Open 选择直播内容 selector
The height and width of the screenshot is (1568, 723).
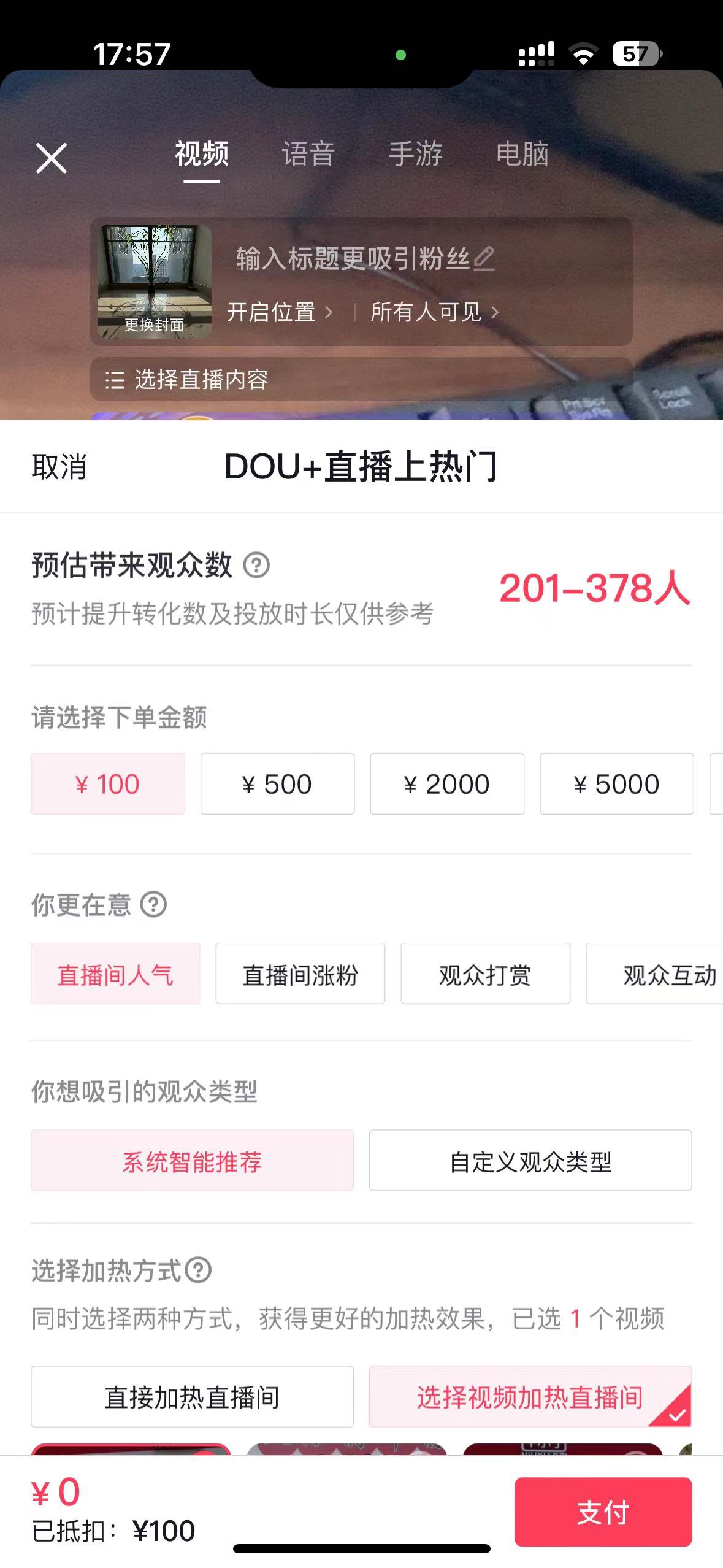361,379
